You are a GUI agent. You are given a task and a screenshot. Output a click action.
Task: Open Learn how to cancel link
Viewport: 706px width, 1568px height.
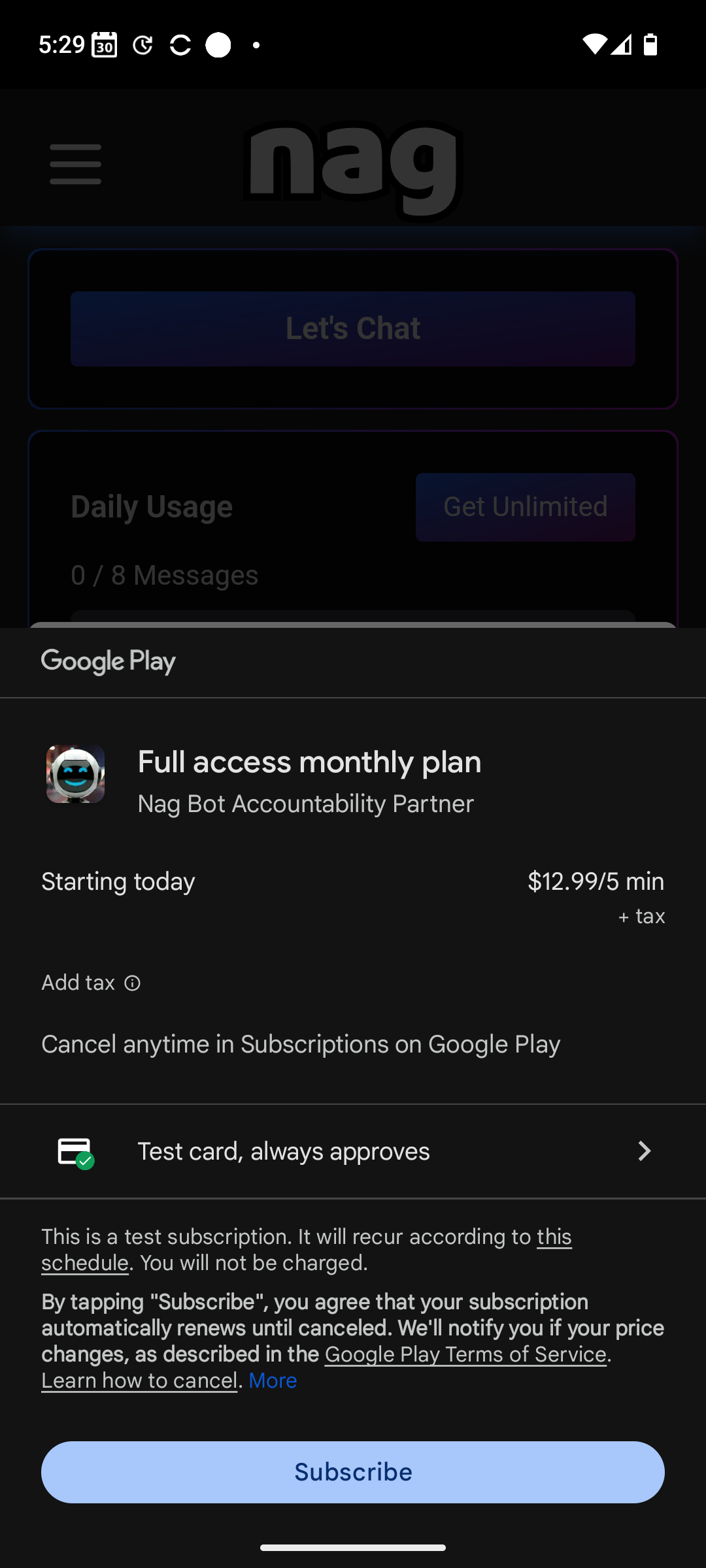(139, 1381)
